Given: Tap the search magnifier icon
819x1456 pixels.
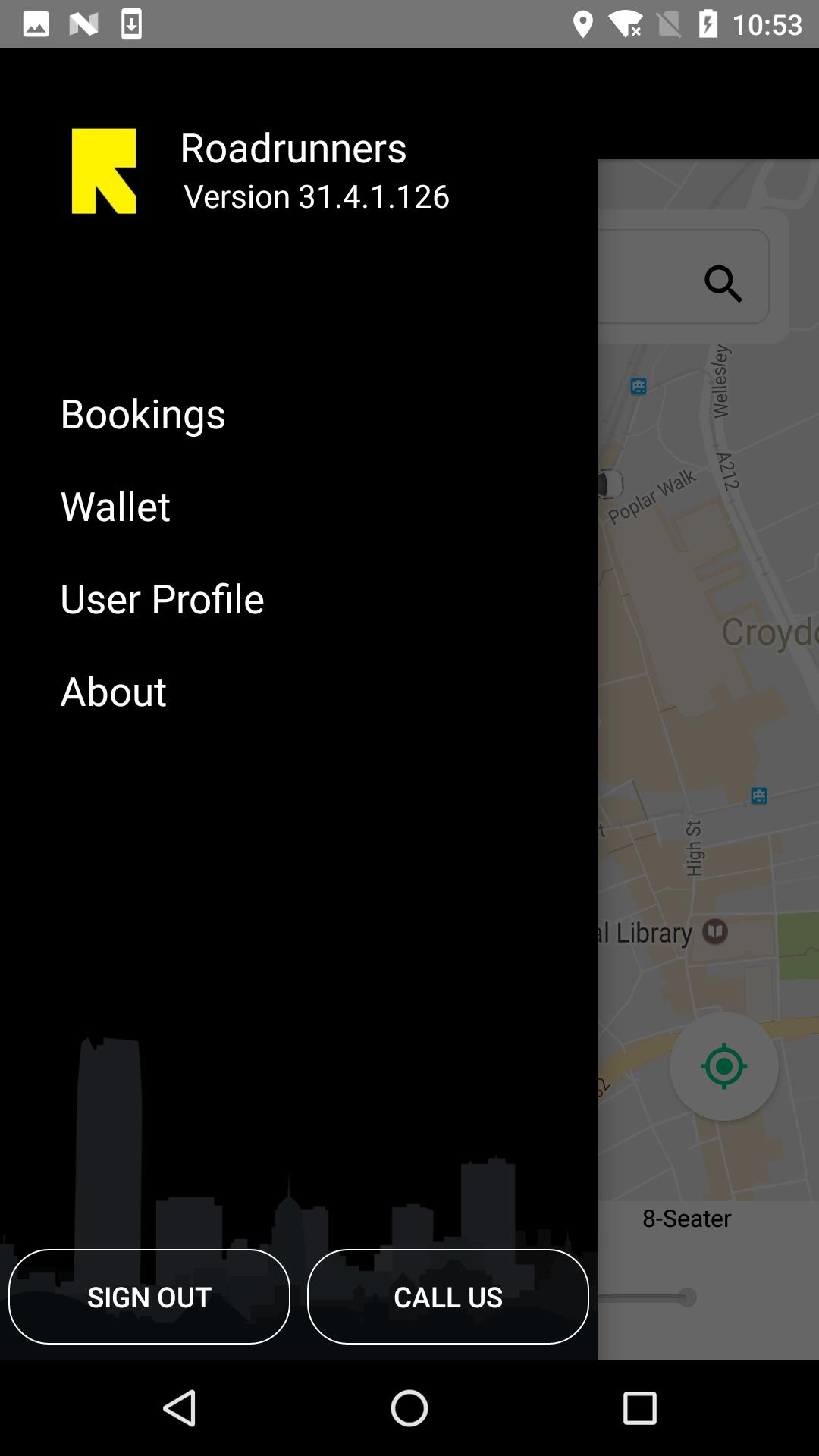Looking at the screenshot, I should (723, 284).
